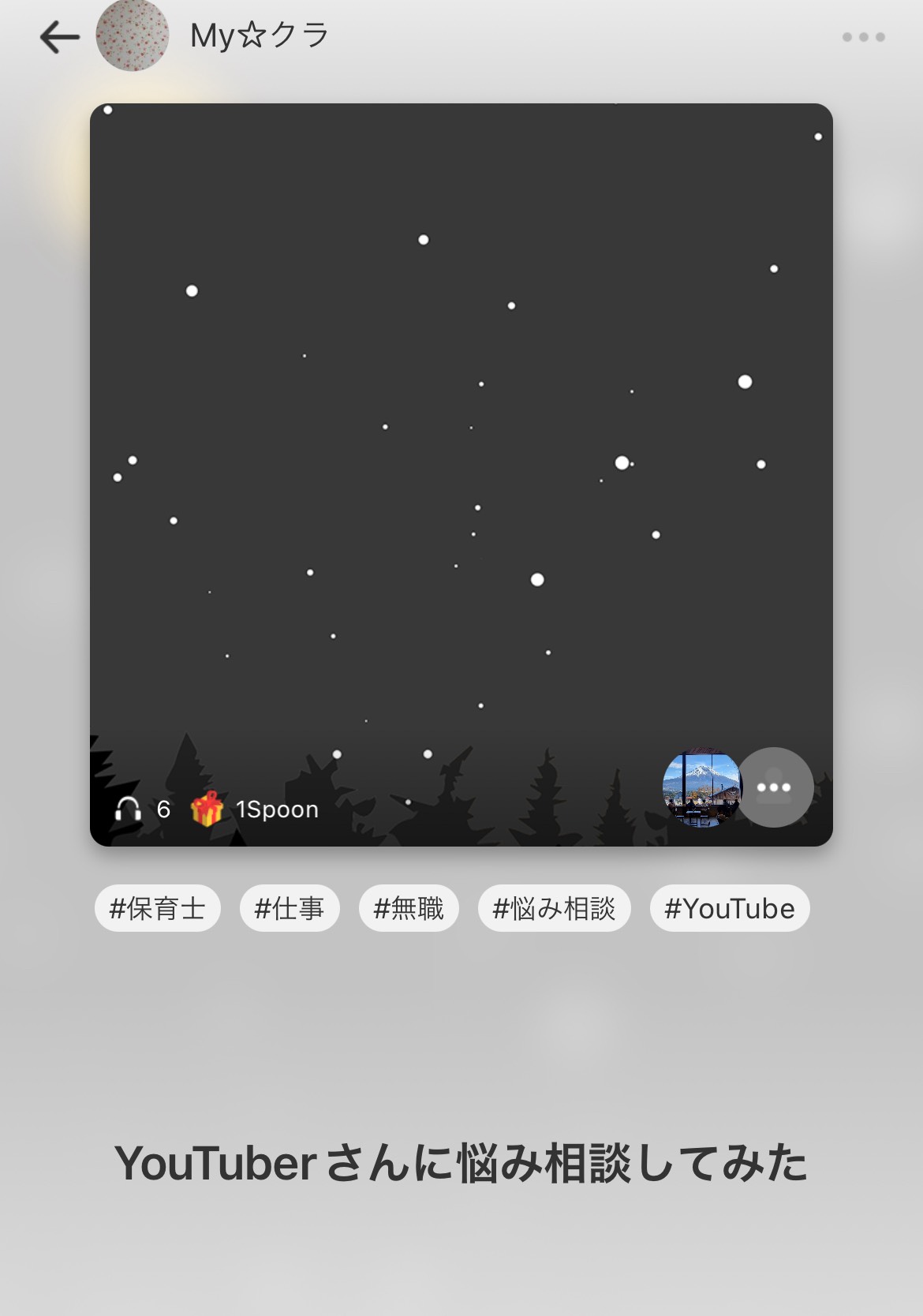Open the top overflow menu
Viewport: 923px width, 1316px height.
coord(863,37)
